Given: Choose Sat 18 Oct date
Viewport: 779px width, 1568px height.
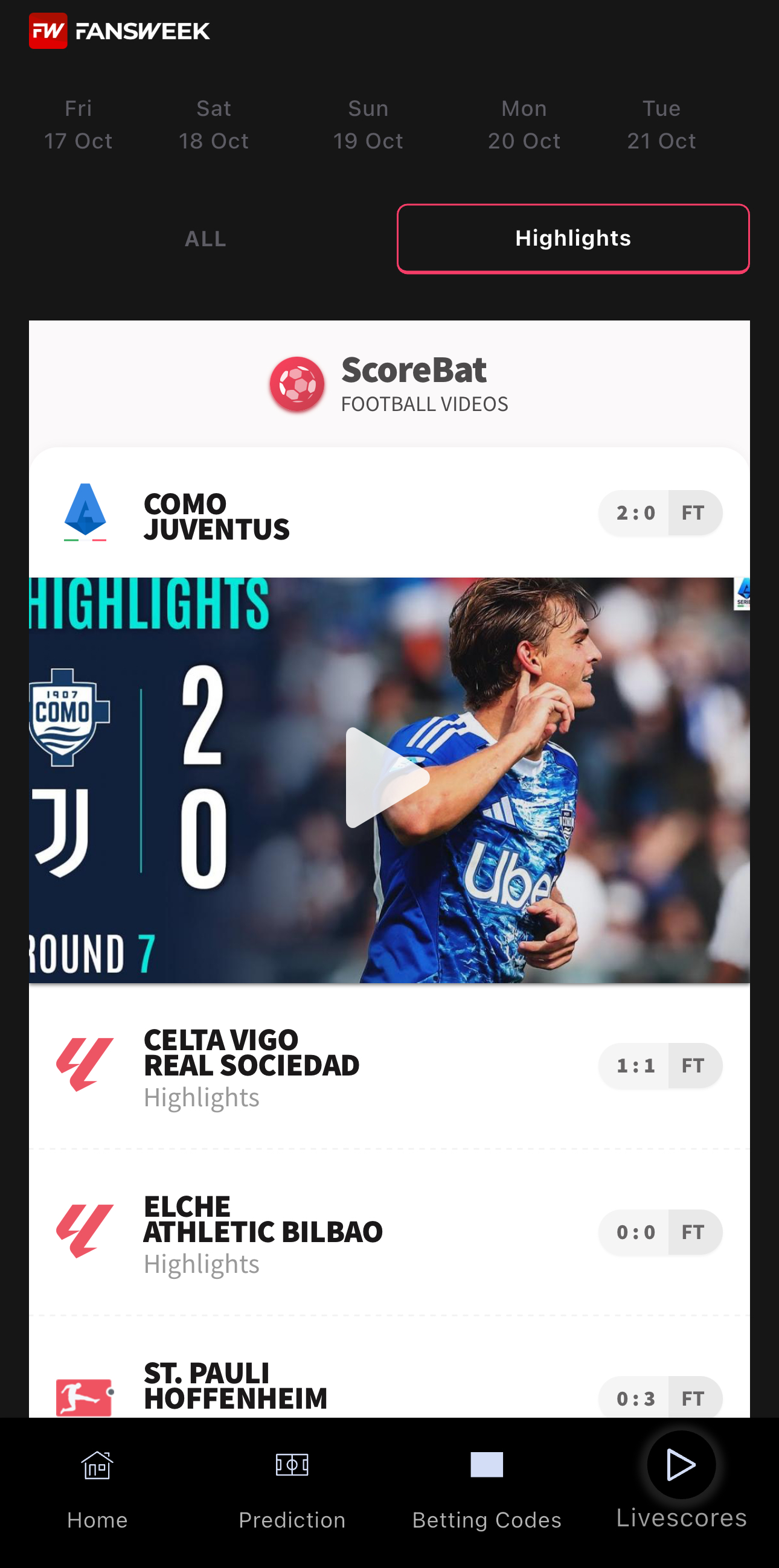Looking at the screenshot, I should (x=213, y=124).
